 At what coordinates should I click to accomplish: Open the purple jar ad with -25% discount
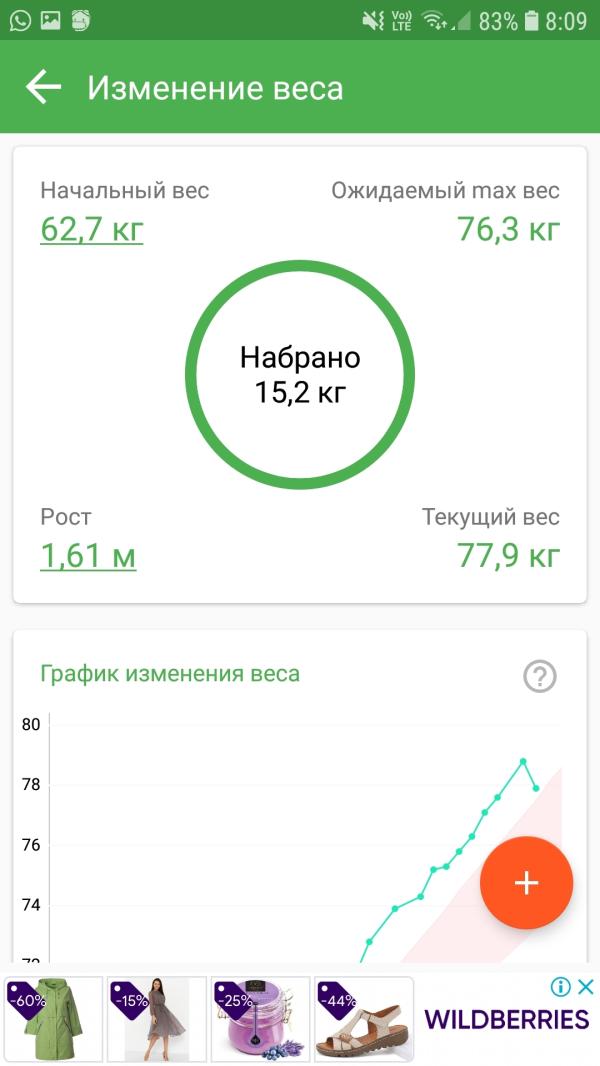click(260, 1019)
